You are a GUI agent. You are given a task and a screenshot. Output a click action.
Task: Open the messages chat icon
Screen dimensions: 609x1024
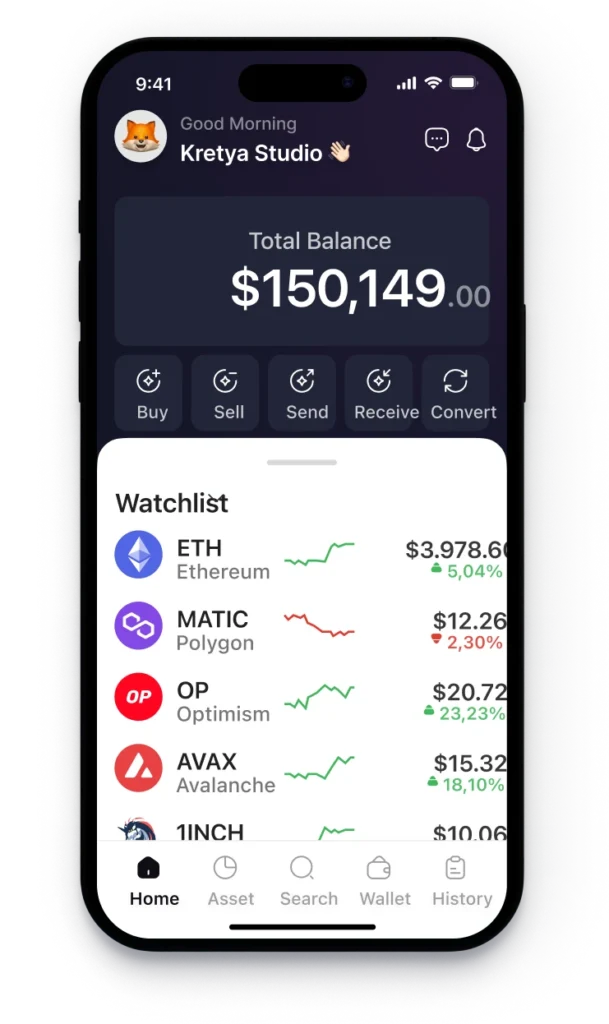pos(437,140)
